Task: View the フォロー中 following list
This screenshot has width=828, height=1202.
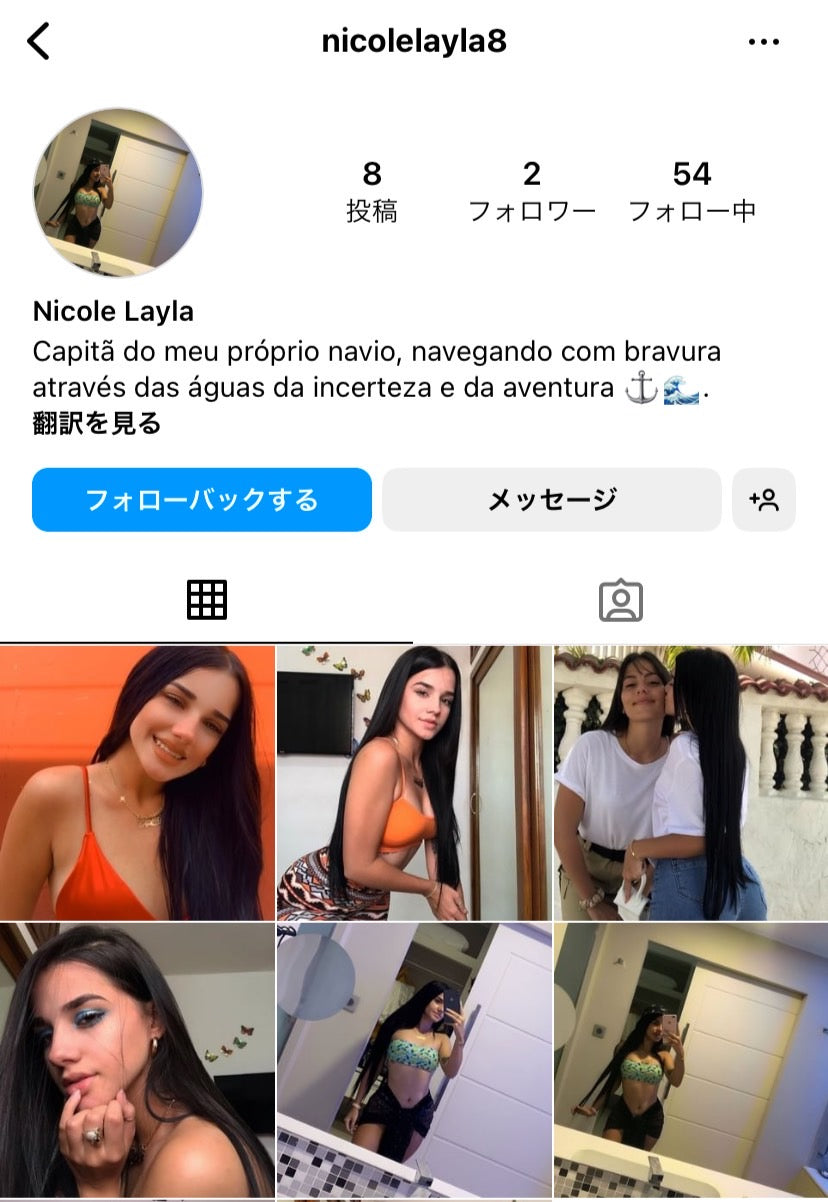Action: [x=691, y=192]
